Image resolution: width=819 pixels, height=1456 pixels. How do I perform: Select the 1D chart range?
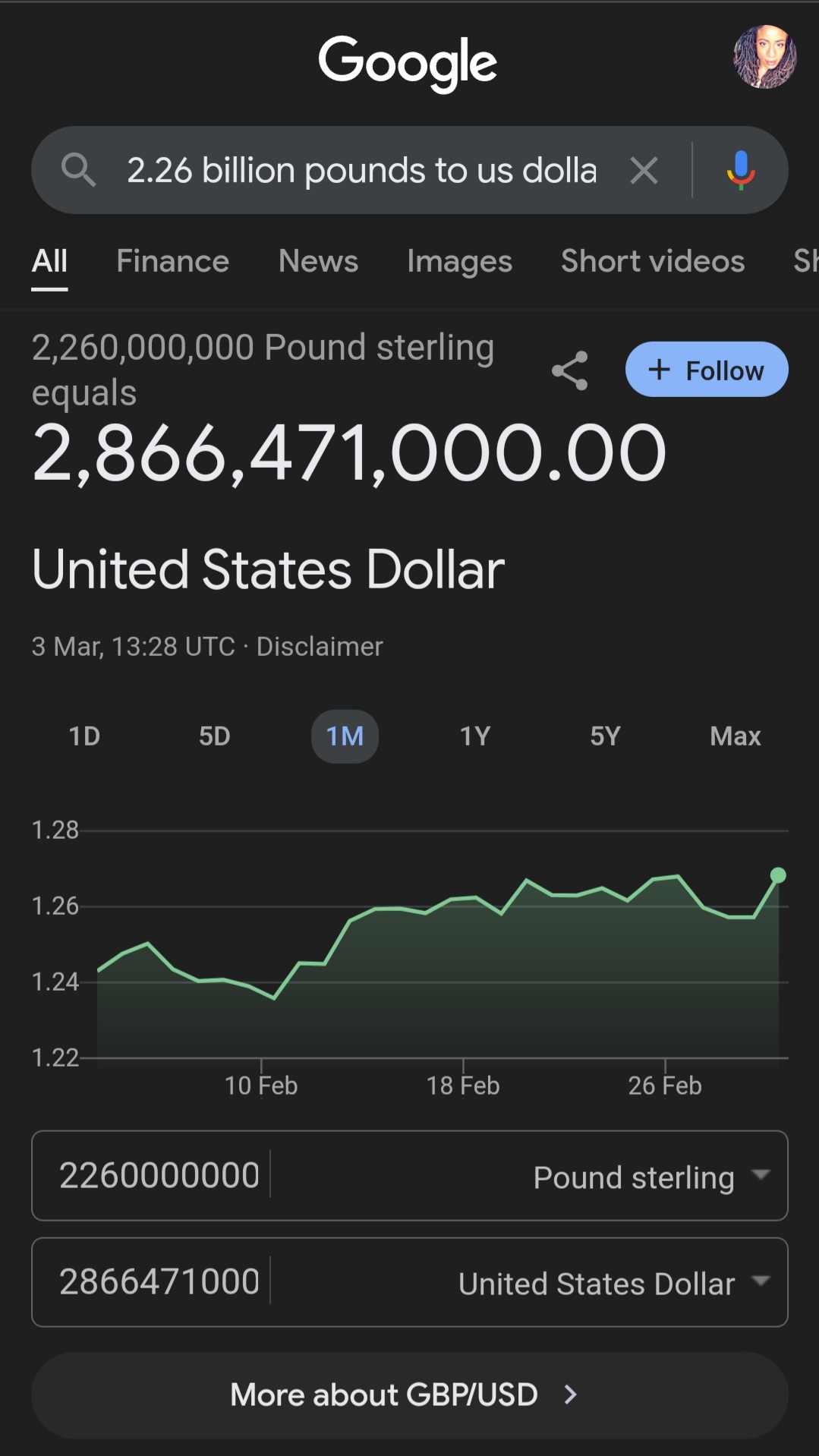coord(84,736)
